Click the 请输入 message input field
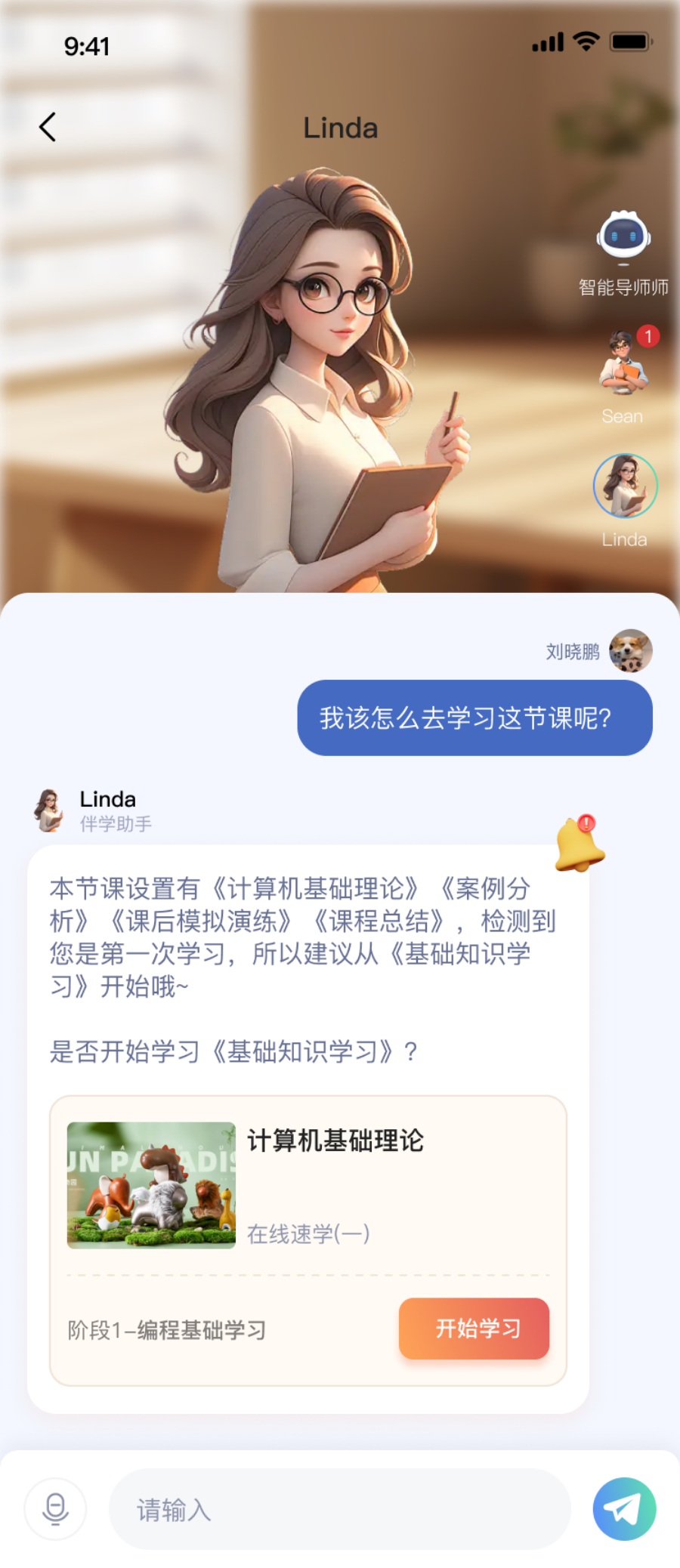 click(x=338, y=1509)
